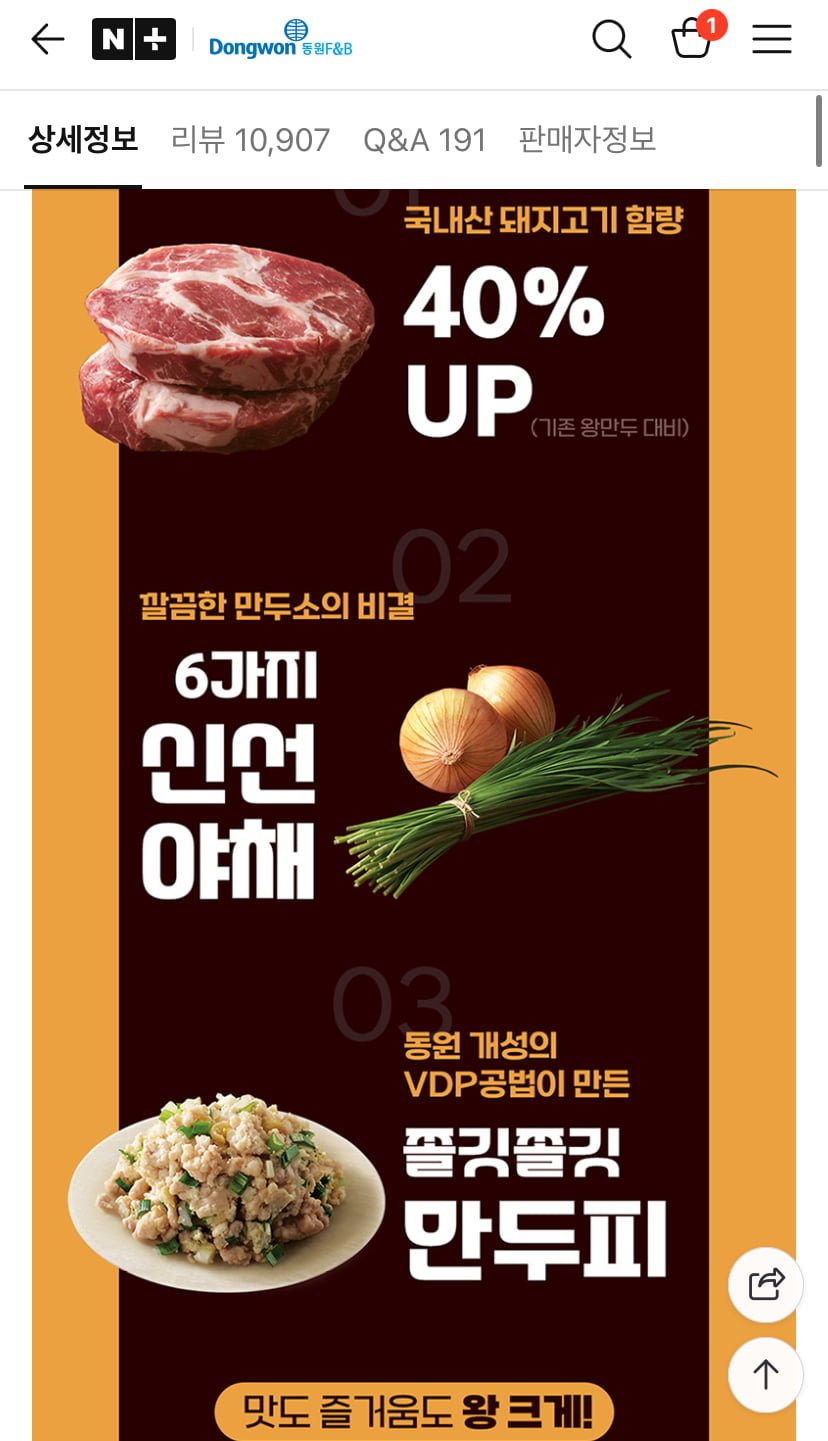
Task: Go back with the arrow icon
Action: tap(47, 40)
